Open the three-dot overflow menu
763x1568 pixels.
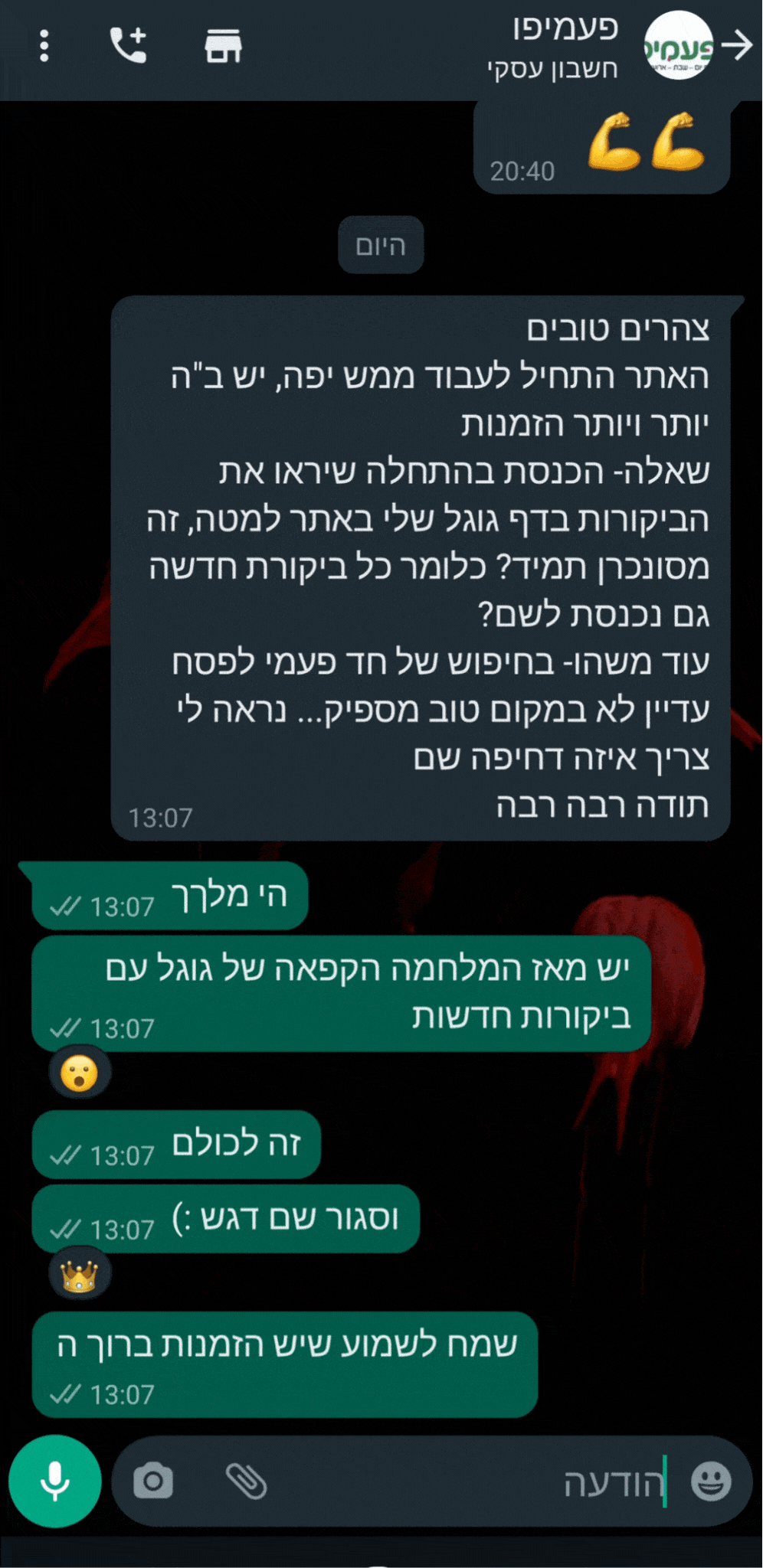click(44, 47)
